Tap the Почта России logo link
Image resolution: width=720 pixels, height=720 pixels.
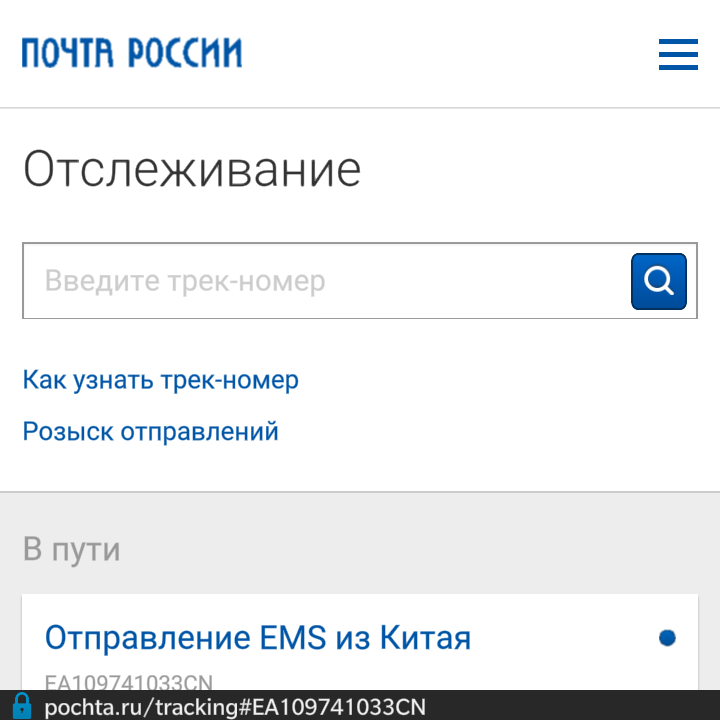point(132,53)
